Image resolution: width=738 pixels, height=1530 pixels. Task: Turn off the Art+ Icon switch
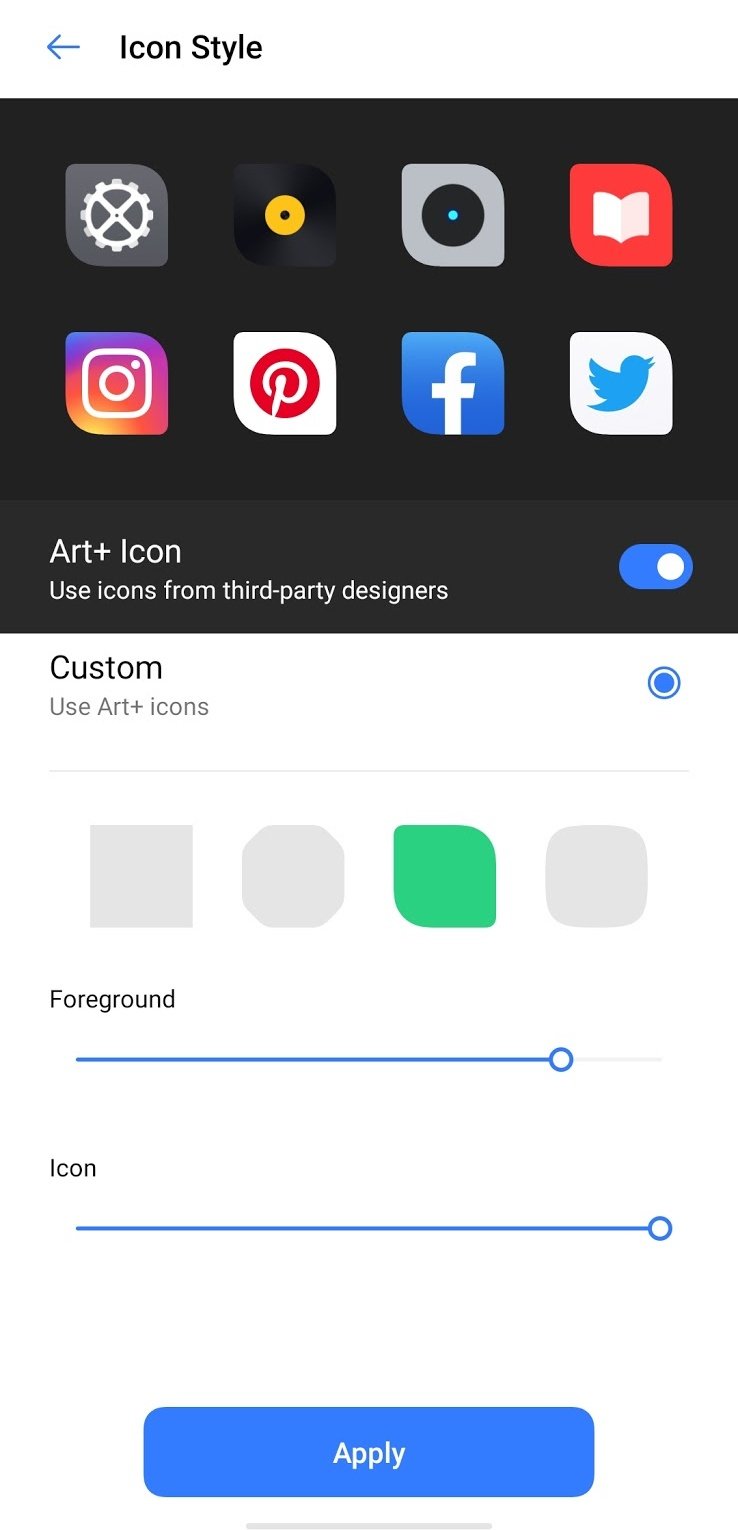click(655, 567)
